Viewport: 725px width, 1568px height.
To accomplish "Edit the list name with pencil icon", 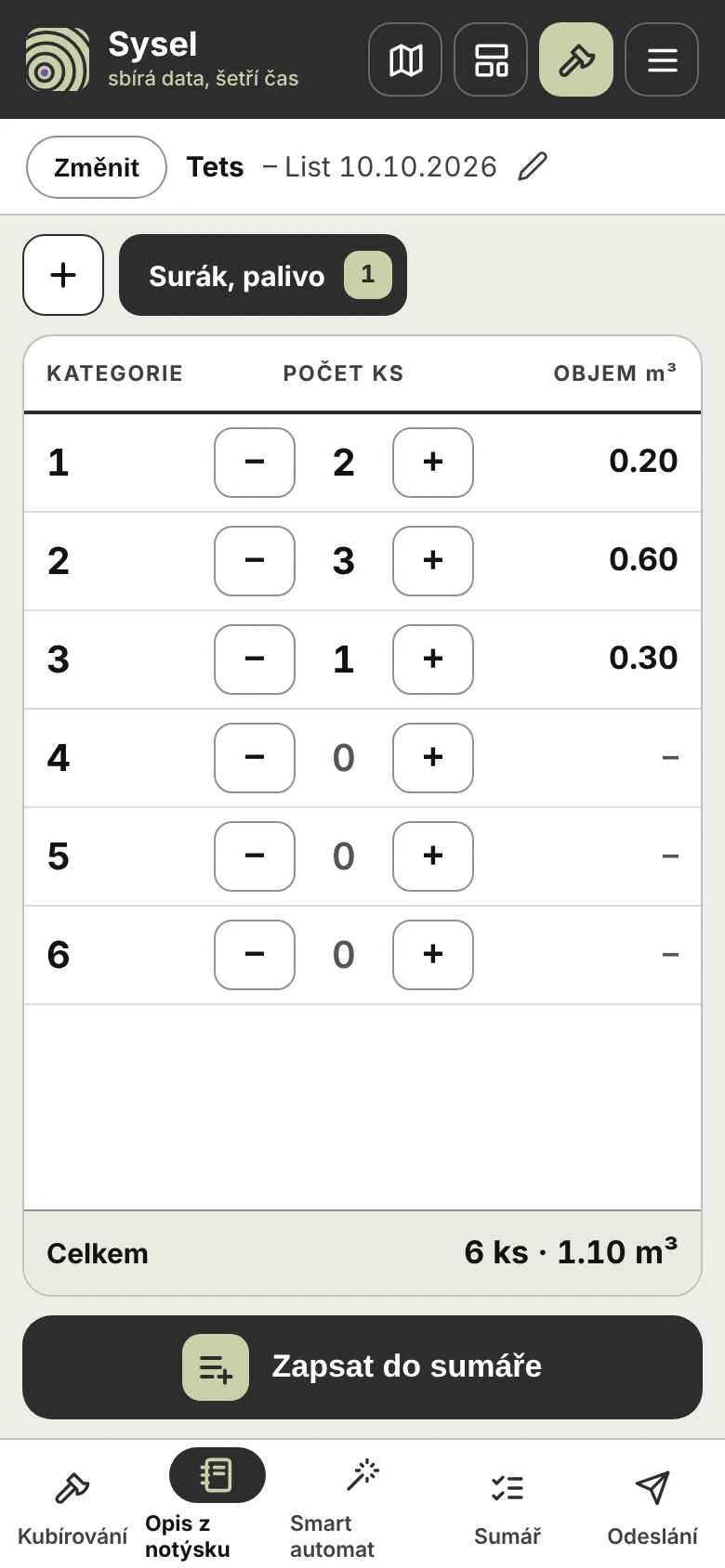I will pos(533,166).
